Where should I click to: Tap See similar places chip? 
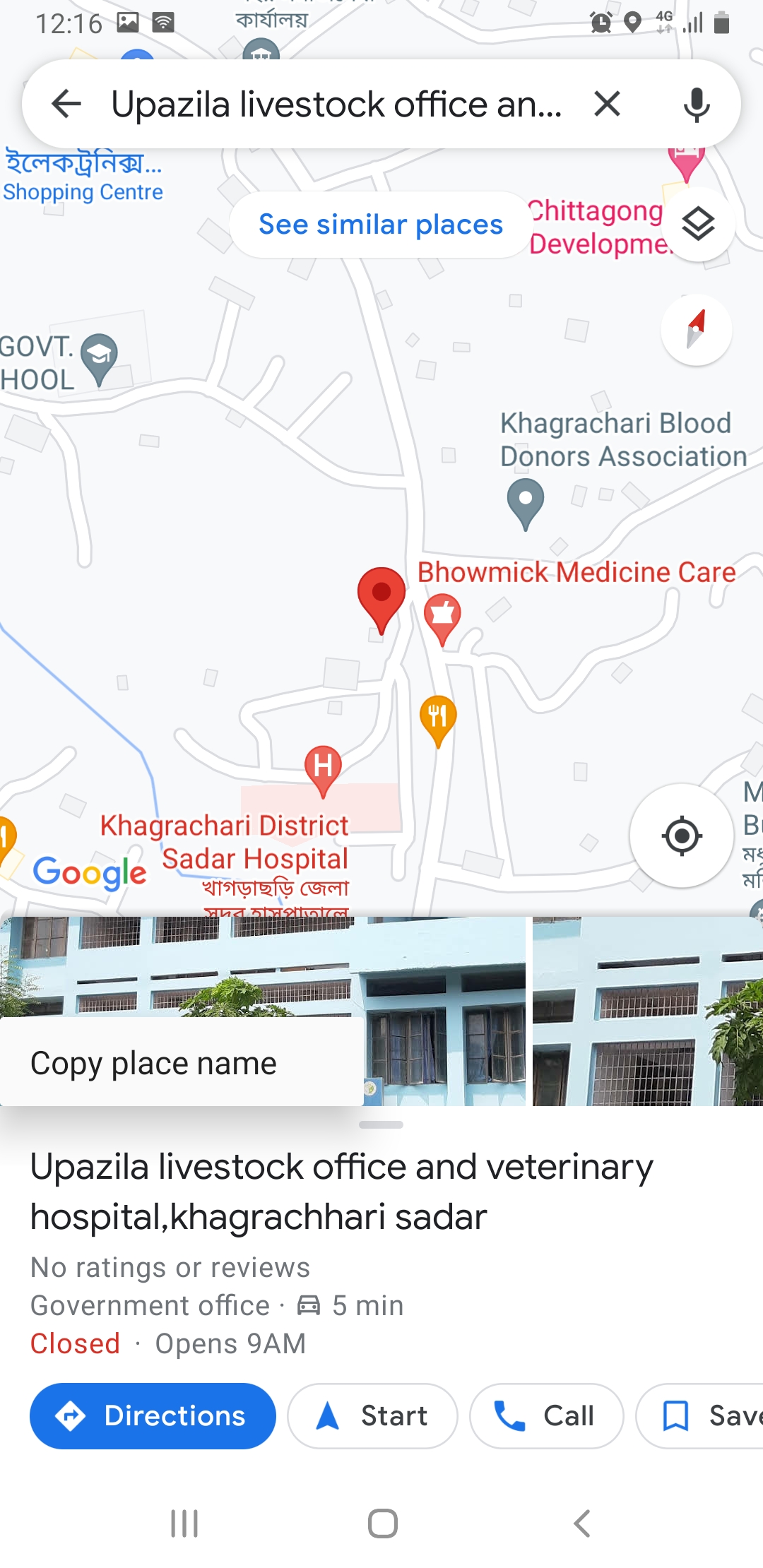[x=381, y=225]
